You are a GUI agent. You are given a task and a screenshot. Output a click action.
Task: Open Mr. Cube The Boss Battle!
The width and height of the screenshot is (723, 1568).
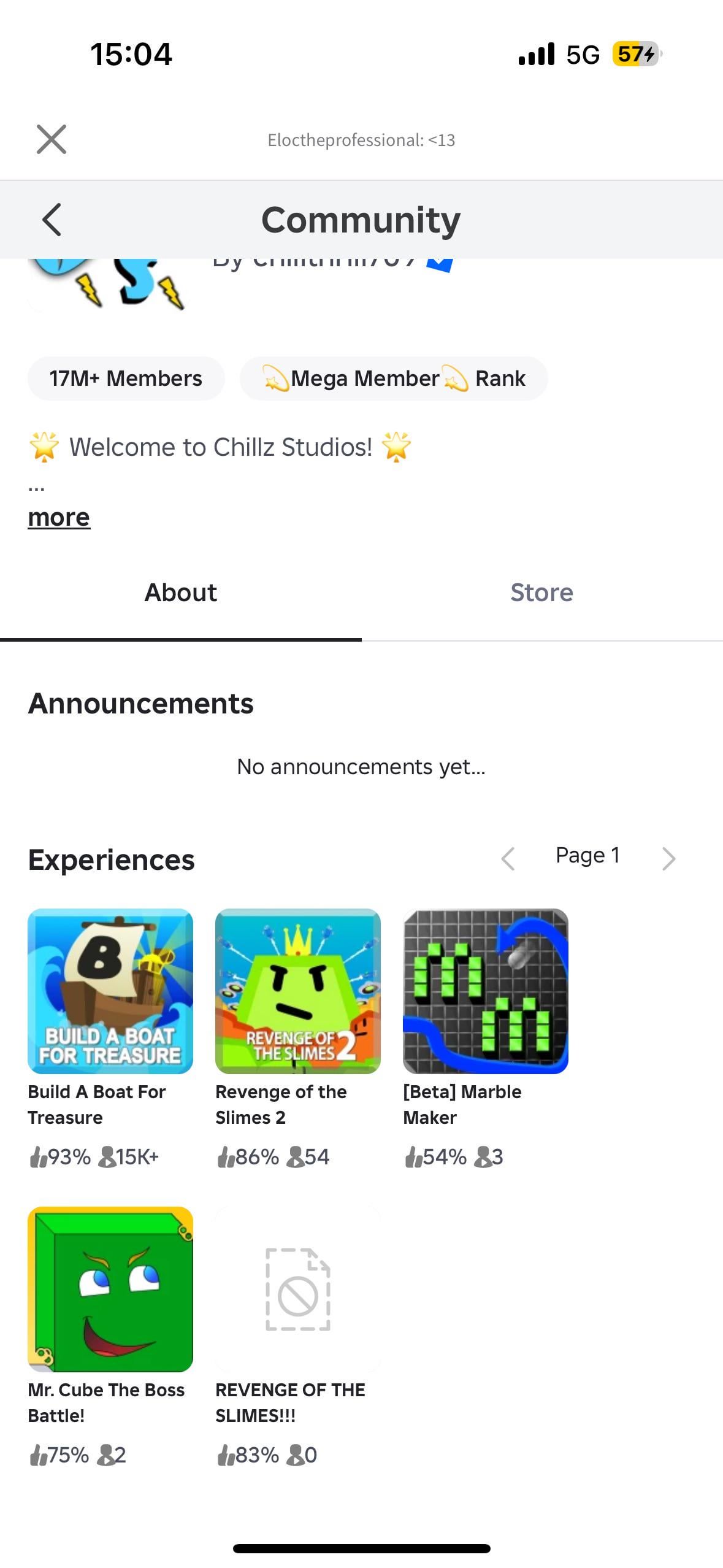[110, 1289]
